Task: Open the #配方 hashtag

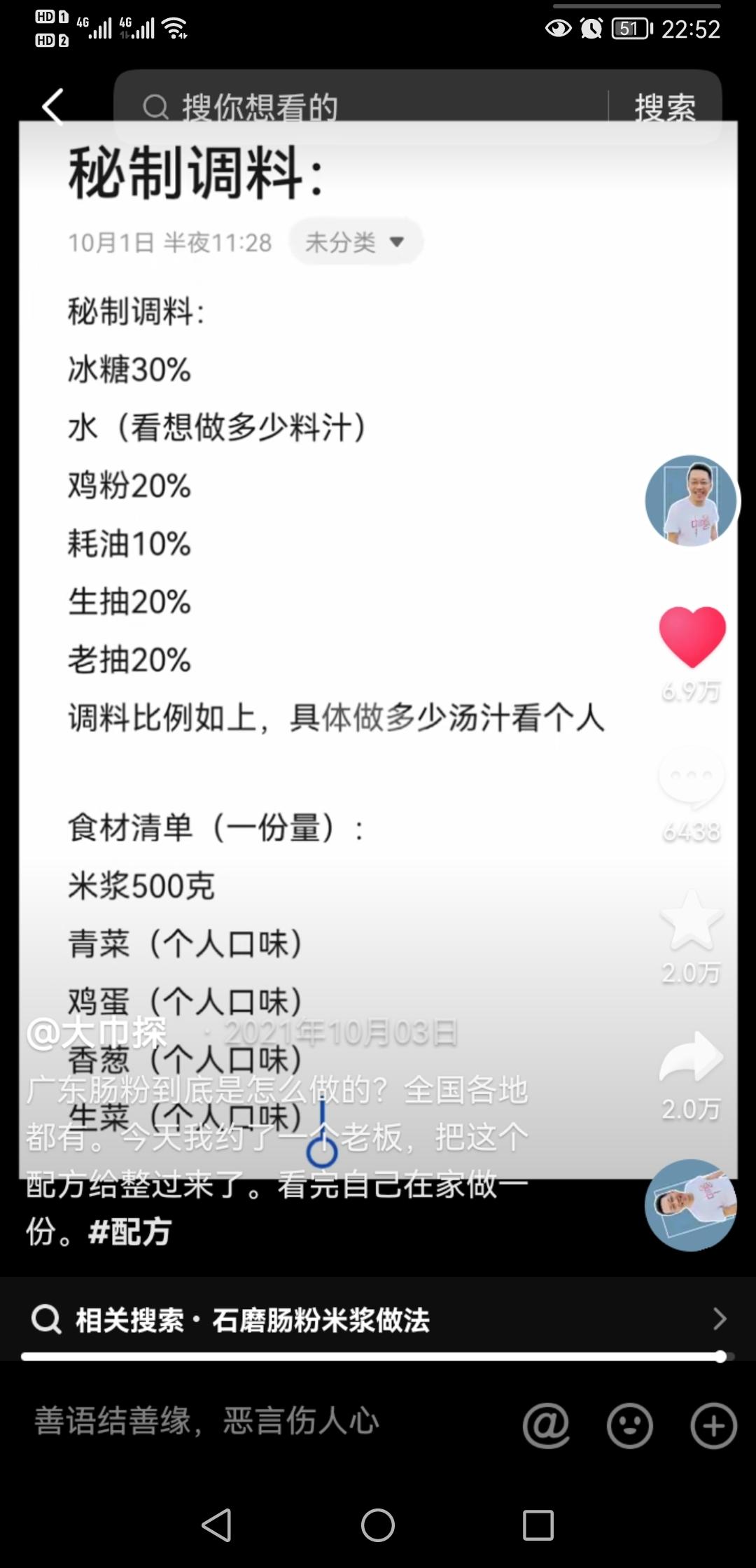Action: (x=129, y=1231)
